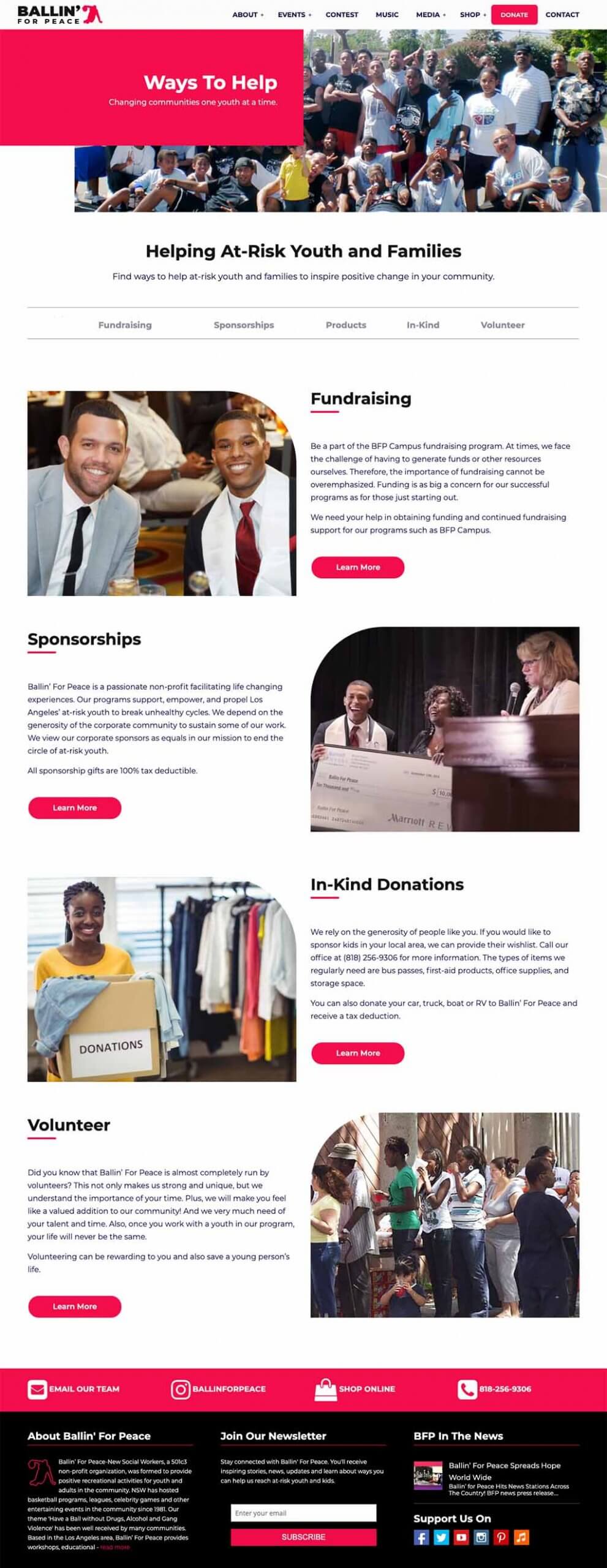Tap the Donate button in header
Viewport: 607px width, 1568px height.
tap(514, 15)
